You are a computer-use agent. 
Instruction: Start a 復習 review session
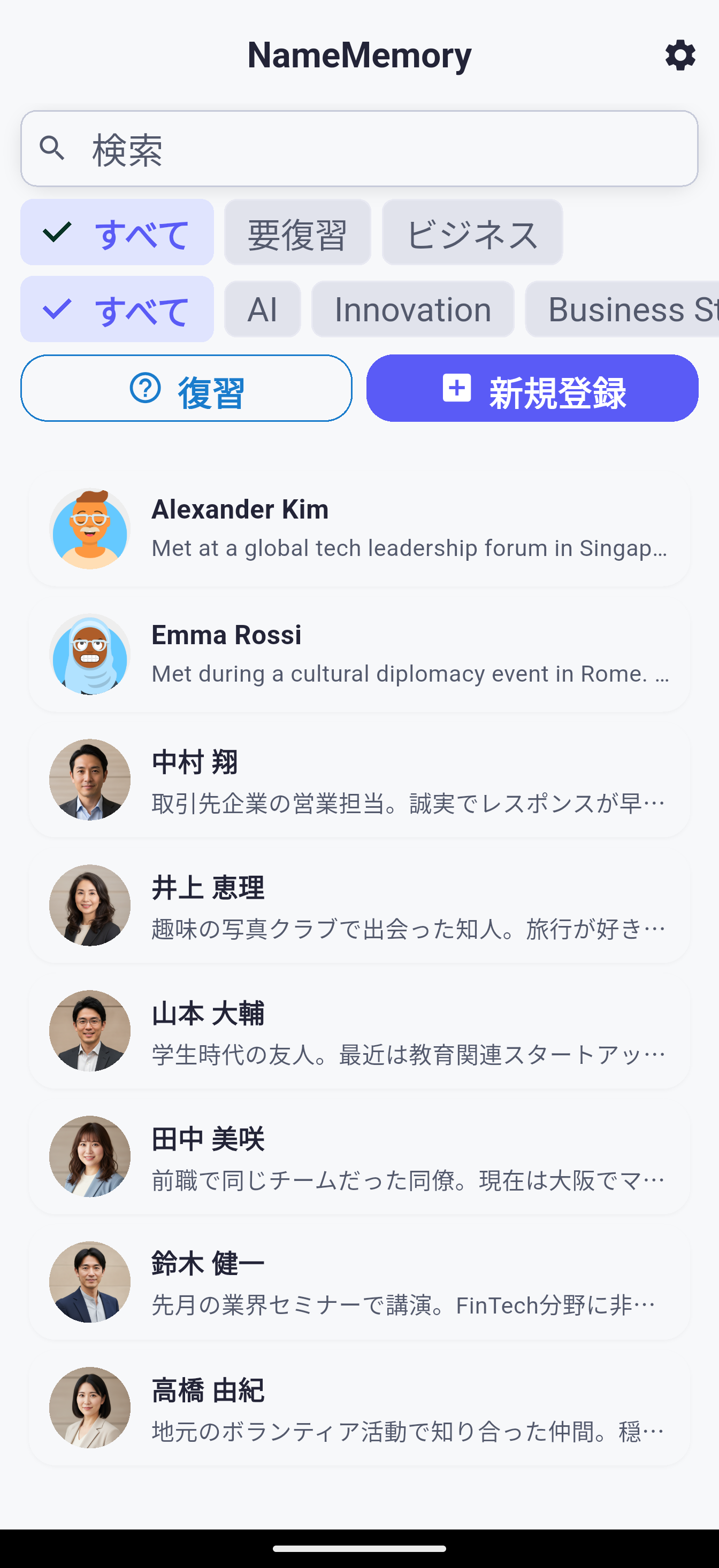[187, 388]
